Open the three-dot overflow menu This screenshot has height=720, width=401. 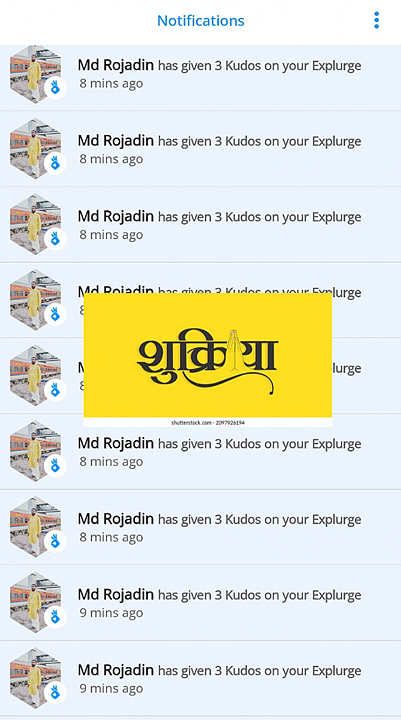pos(376,20)
